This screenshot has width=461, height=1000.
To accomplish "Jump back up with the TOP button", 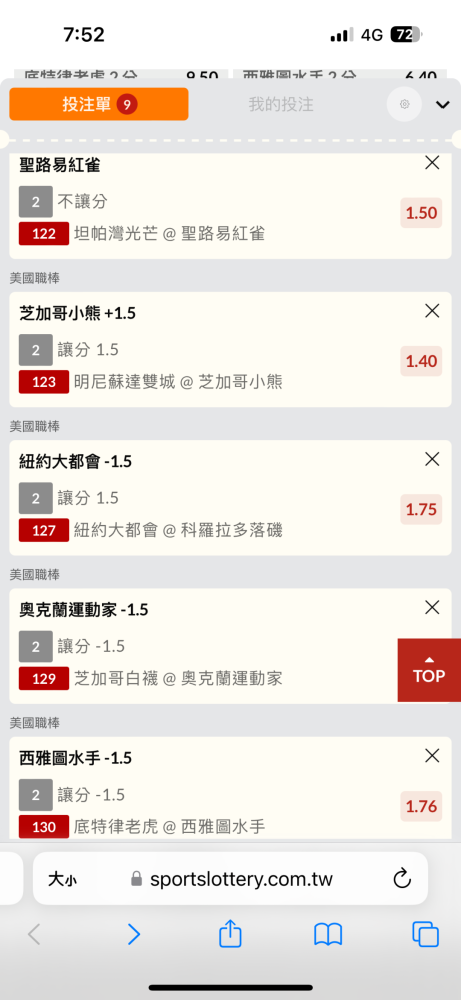I will click(429, 670).
